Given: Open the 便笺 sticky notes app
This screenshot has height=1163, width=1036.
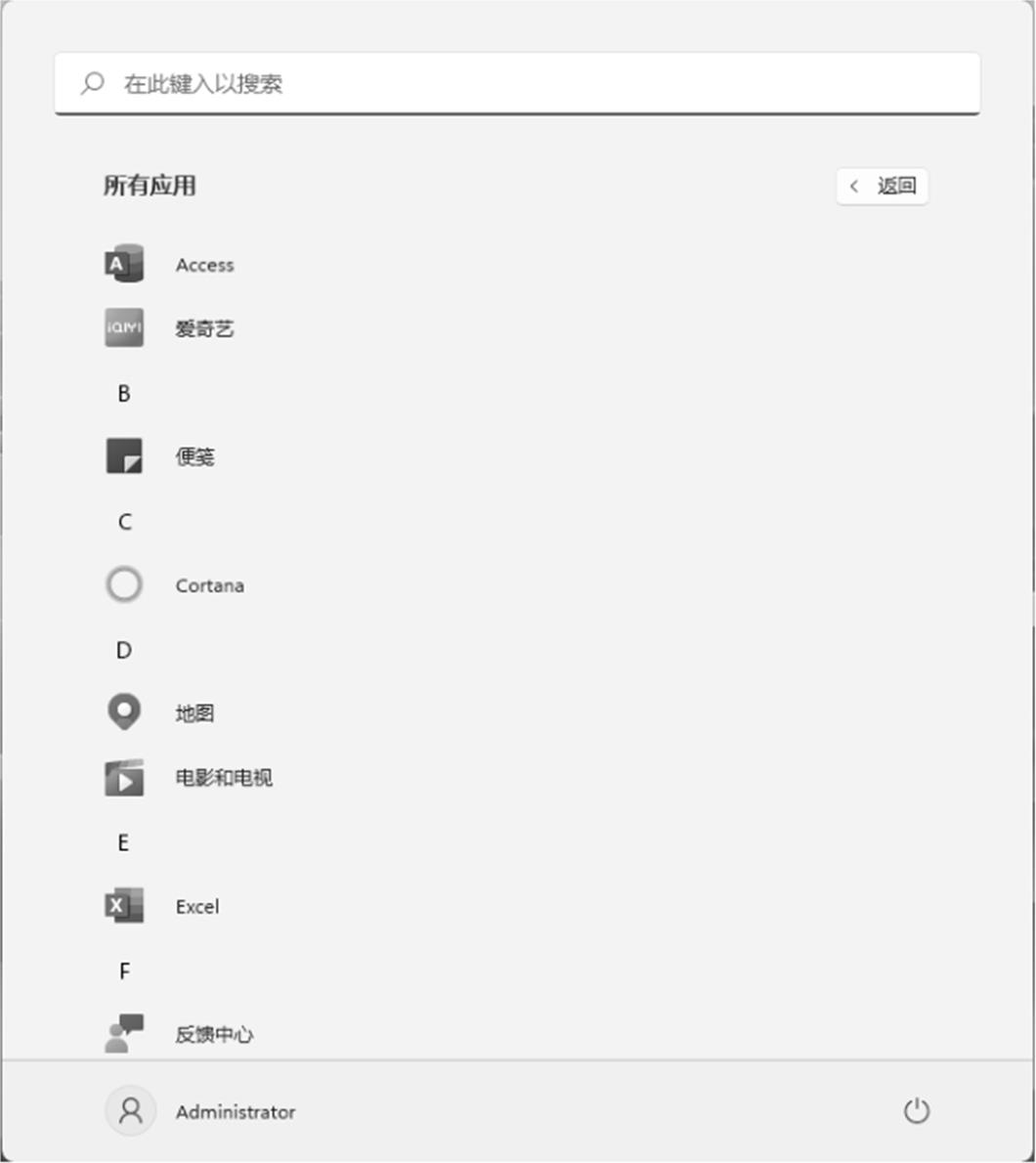Looking at the screenshot, I should click(x=194, y=456).
